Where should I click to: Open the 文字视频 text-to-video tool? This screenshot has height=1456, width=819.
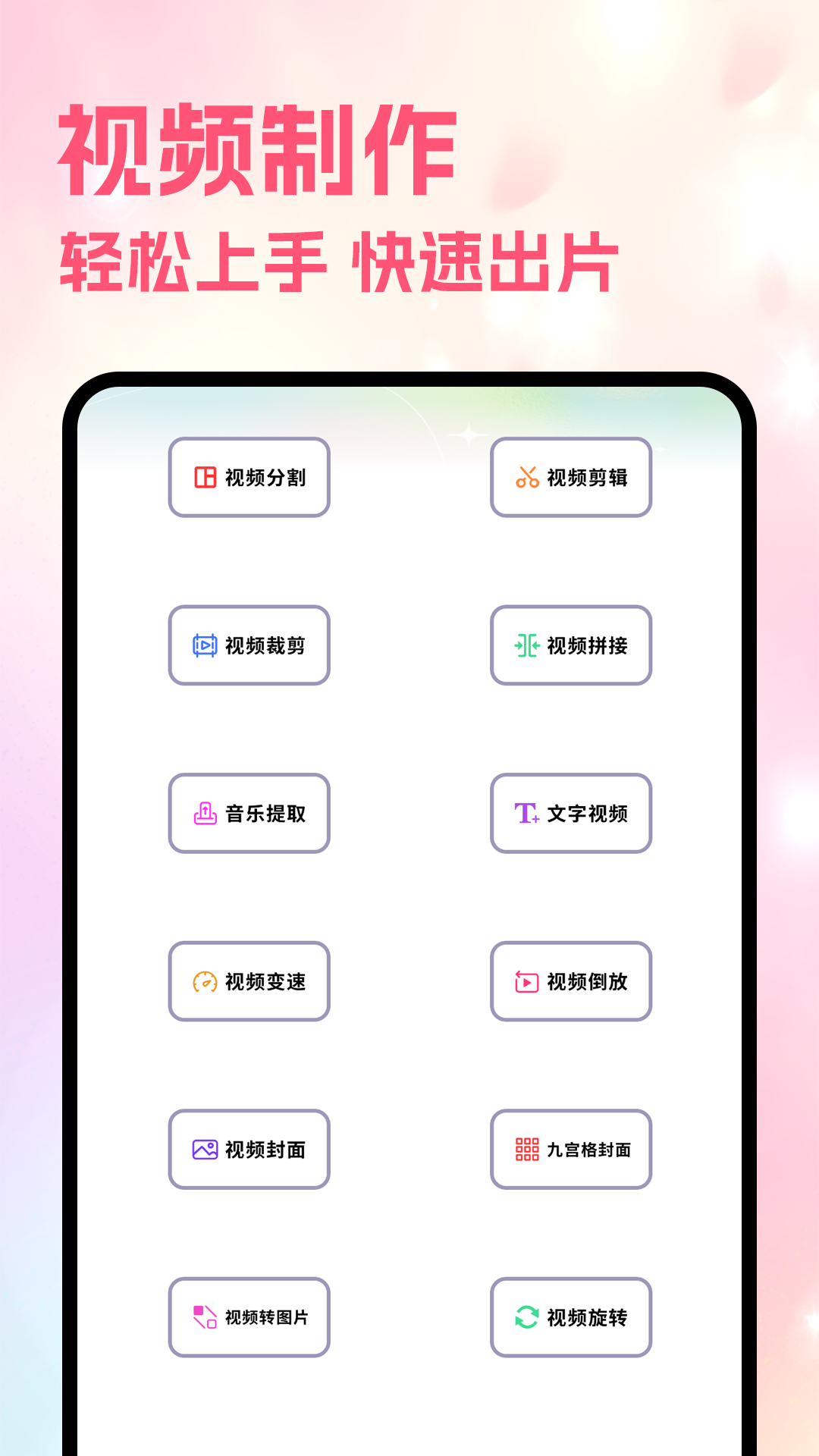pos(570,814)
